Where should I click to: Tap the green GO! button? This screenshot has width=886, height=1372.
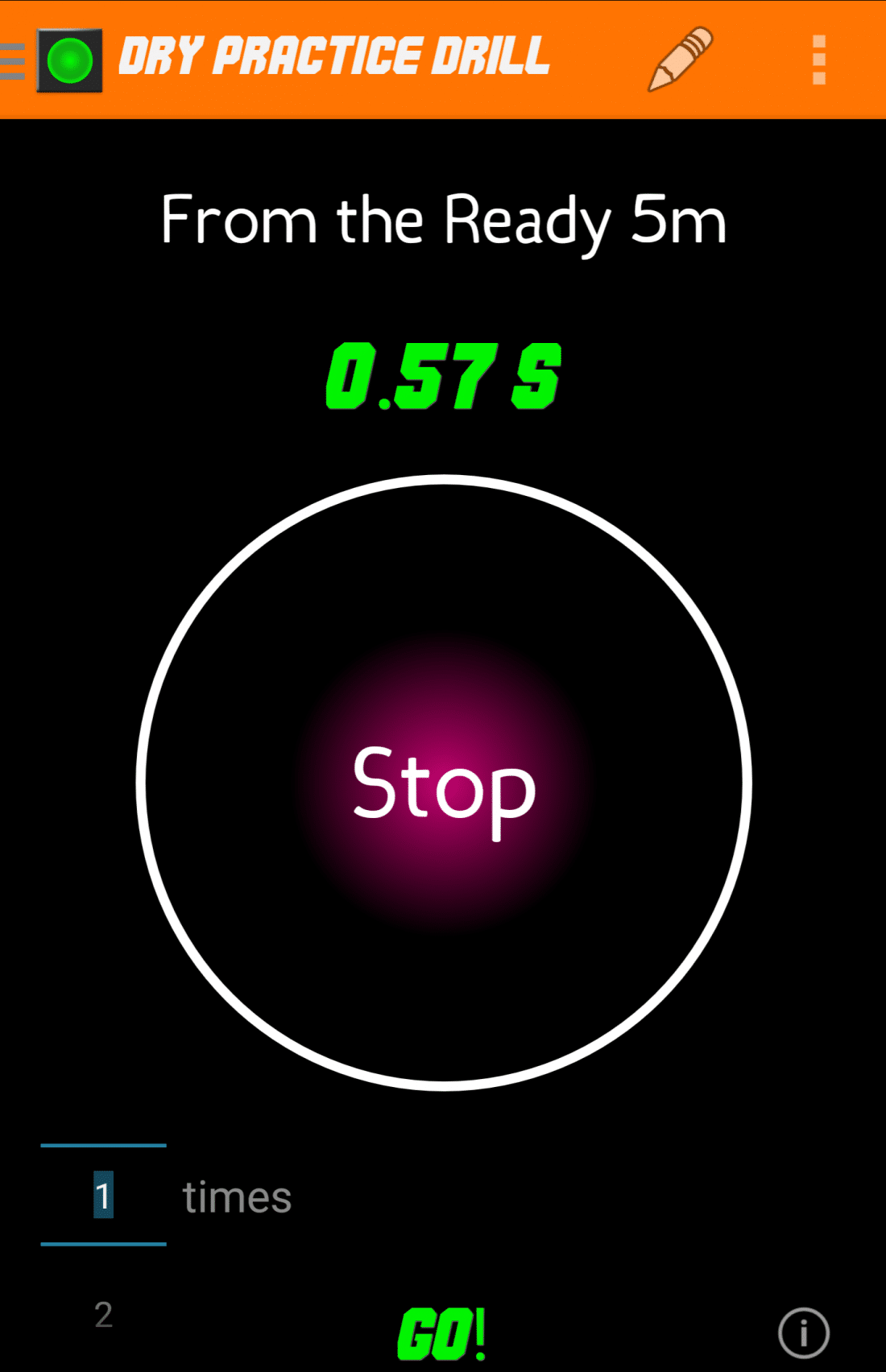coord(442,1333)
